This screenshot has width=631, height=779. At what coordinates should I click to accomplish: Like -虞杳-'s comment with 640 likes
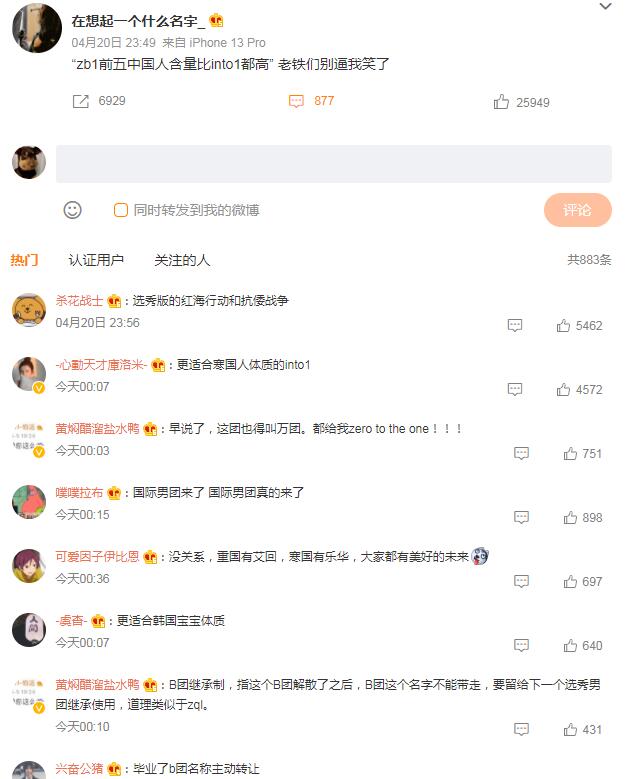pos(570,646)
